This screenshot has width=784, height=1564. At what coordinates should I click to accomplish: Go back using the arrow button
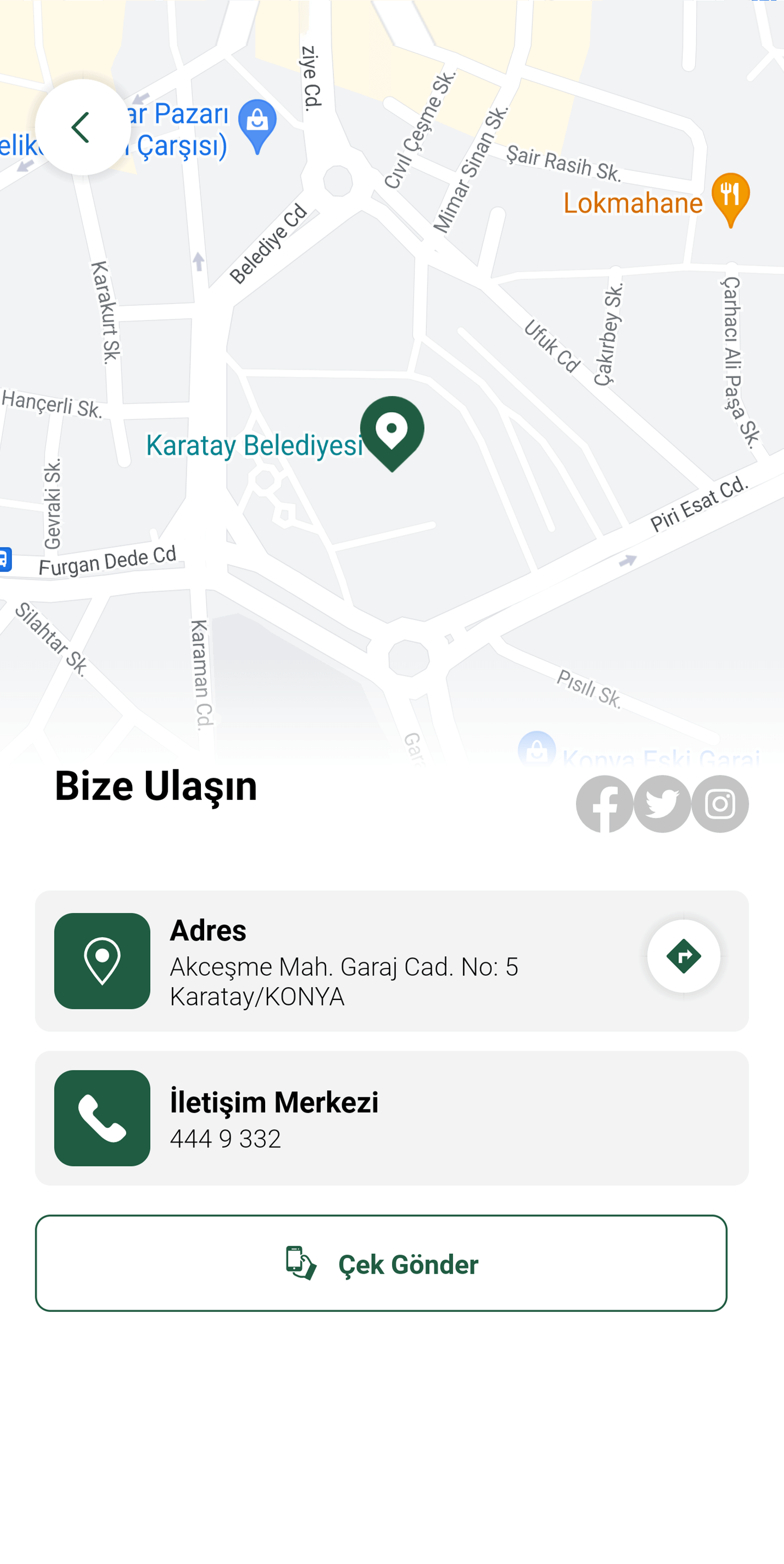pos(83,127)
